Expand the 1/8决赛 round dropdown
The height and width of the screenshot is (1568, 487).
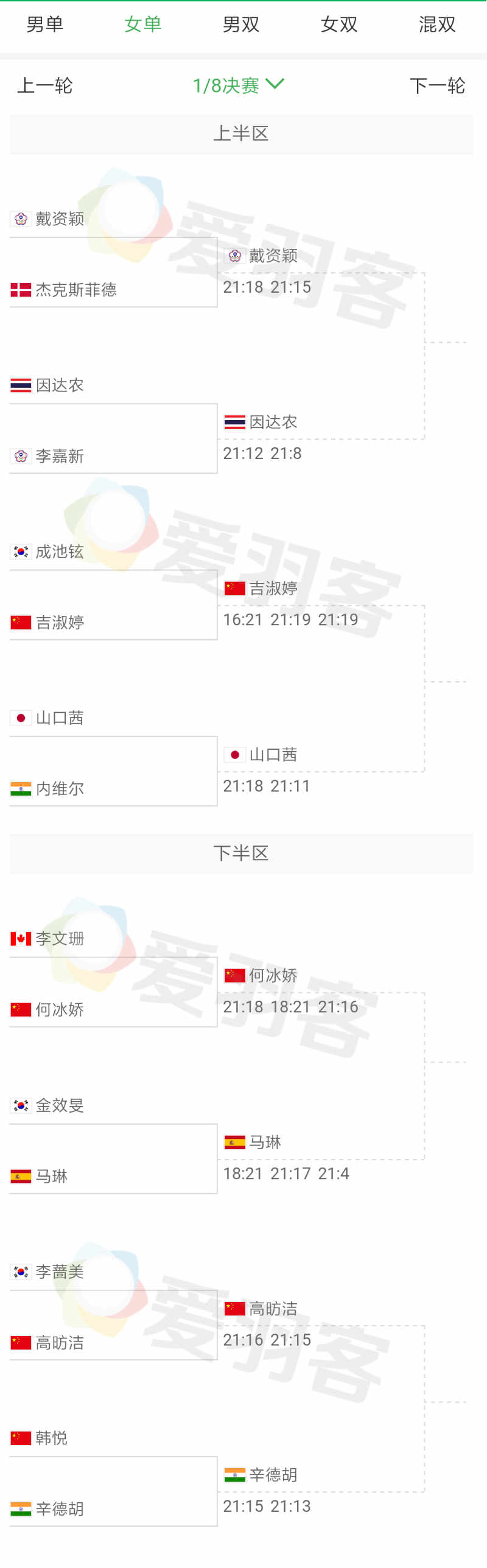tap(239, 86)
